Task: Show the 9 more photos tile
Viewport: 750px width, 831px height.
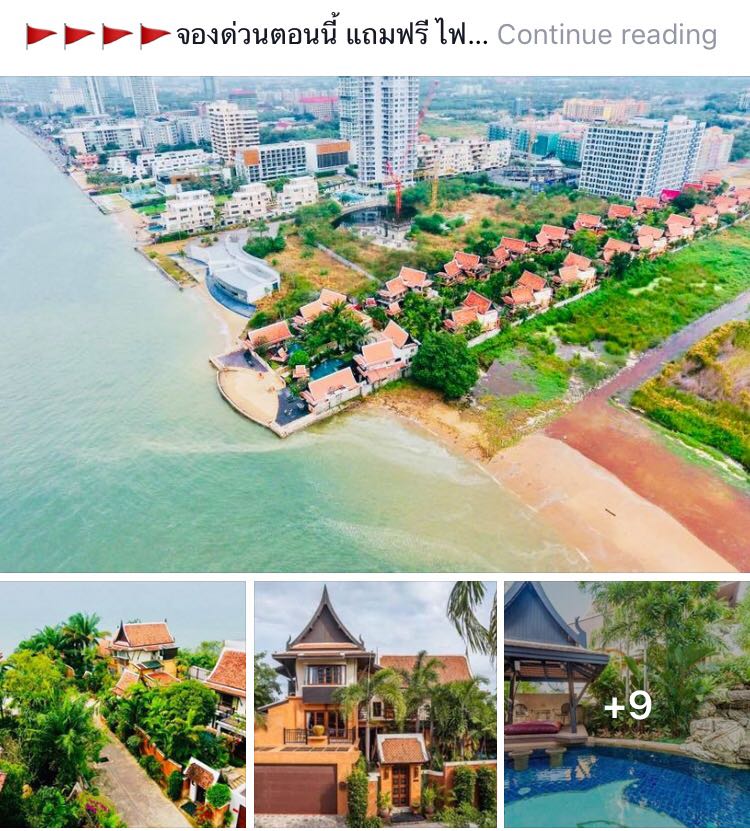Action: coord(627,705)
